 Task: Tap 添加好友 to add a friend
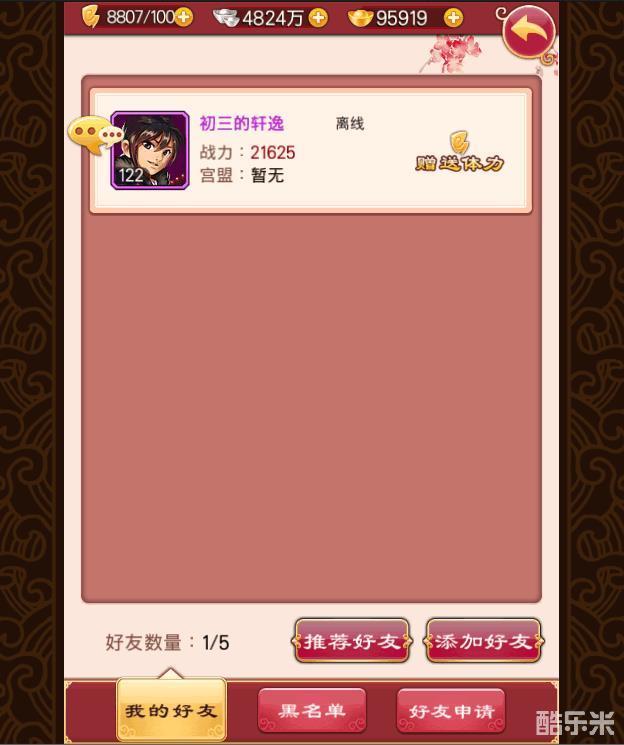[483, 641]
